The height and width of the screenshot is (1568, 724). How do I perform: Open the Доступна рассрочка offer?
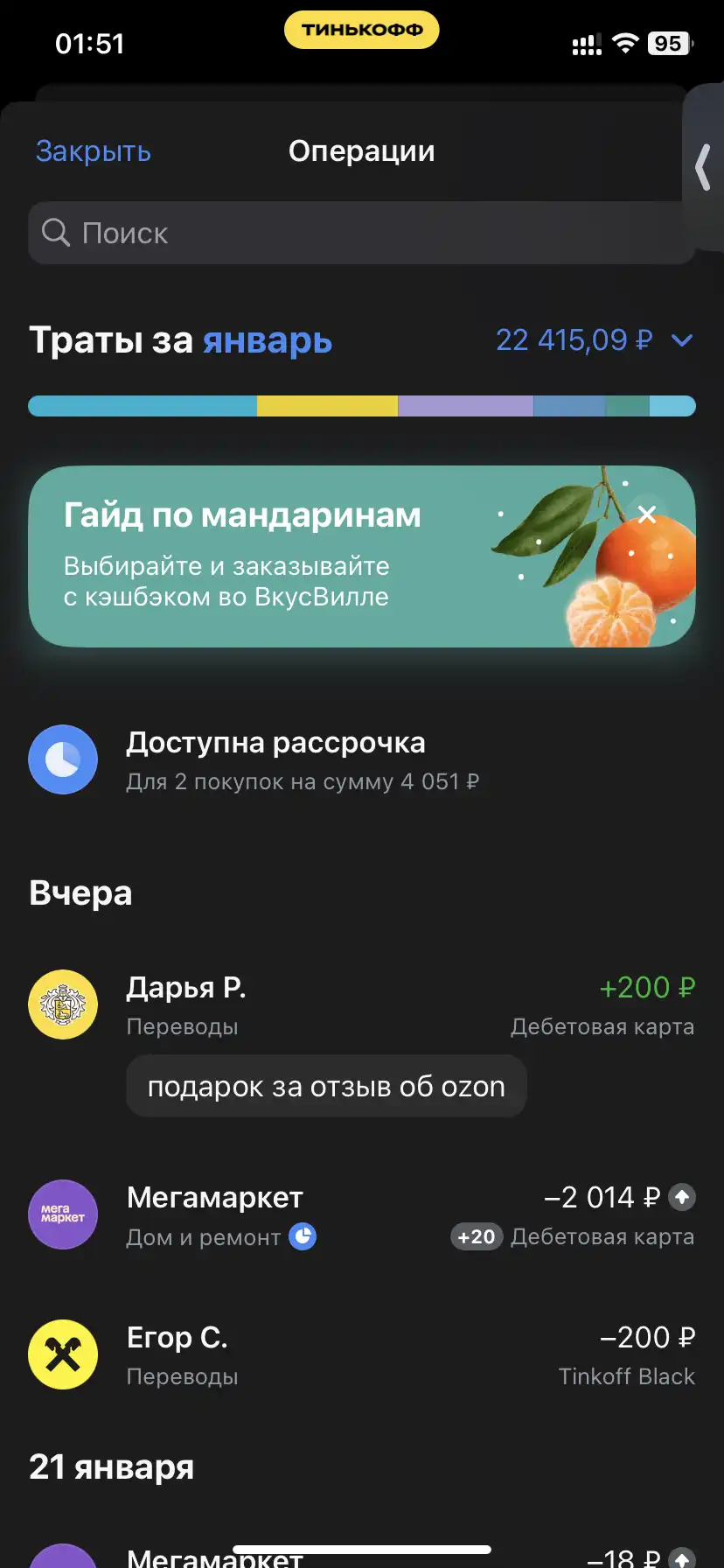[361, 759]
